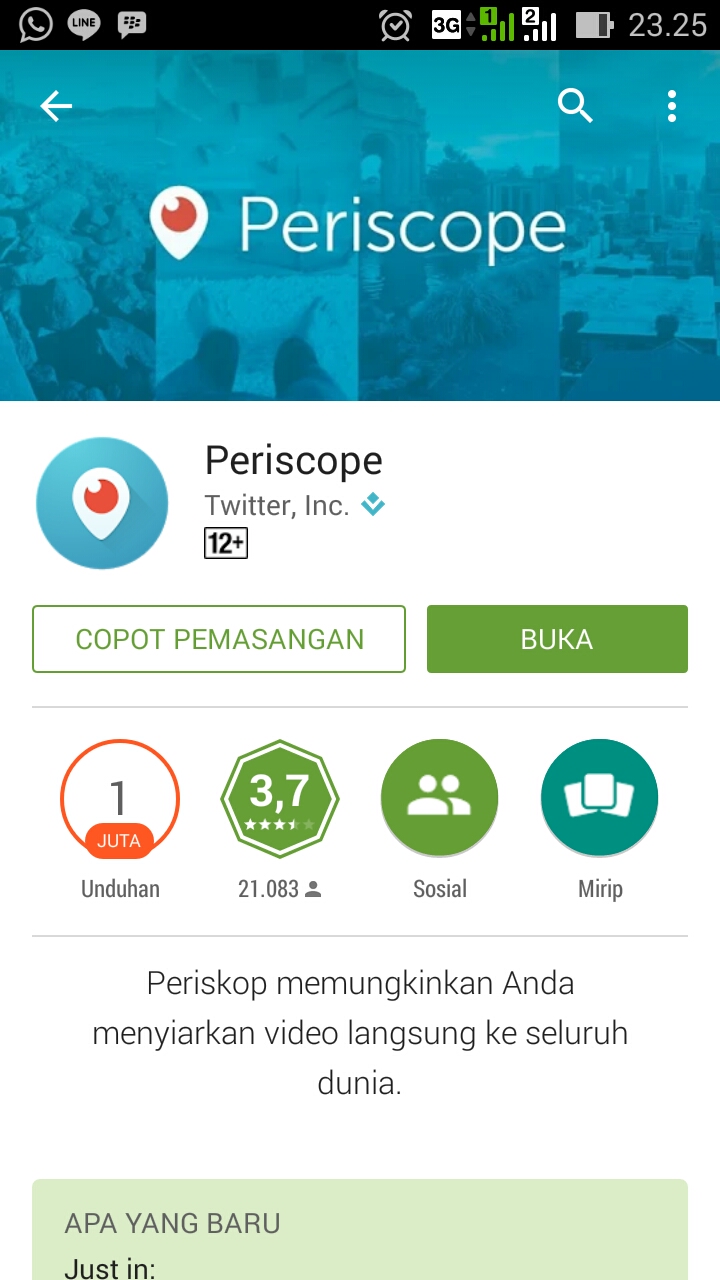Go back using the top arrow
The height and width of the screenshot is (1280, 720).
[56, 106]
